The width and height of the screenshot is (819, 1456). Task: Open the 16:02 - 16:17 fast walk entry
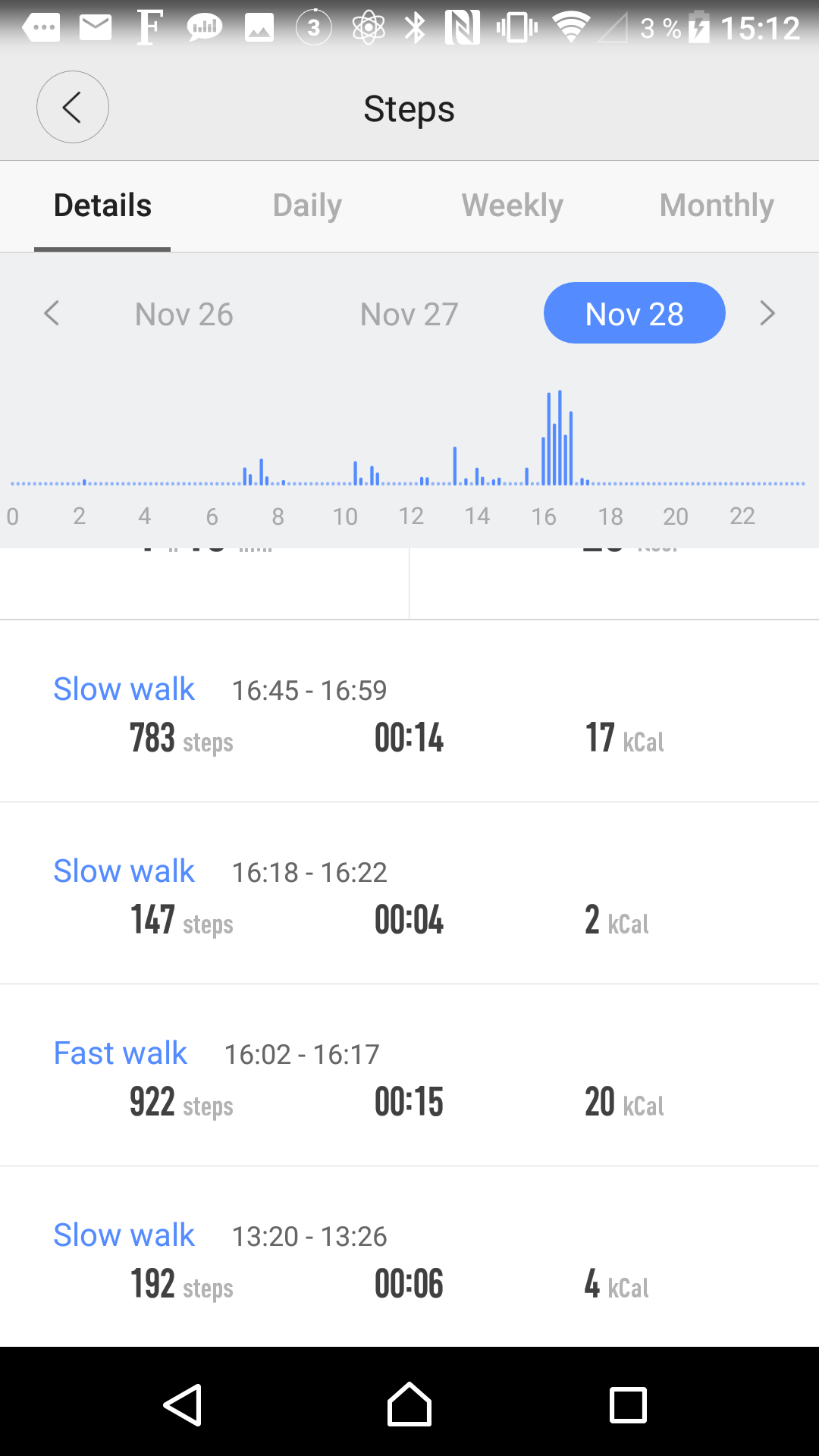coord(409,1077)
